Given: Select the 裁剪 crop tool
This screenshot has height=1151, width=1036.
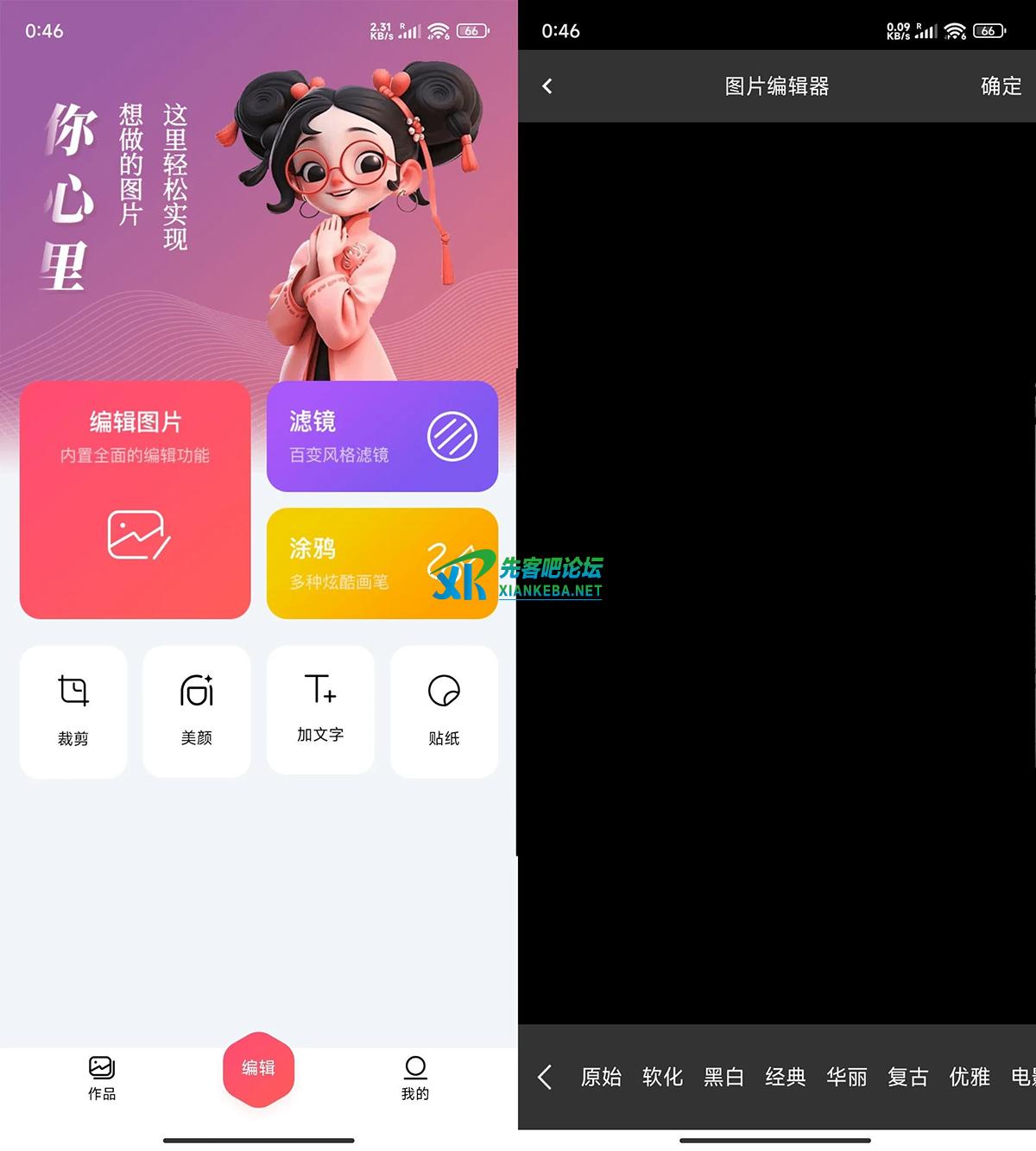Looking at the screenshot, I should [73, 711].
